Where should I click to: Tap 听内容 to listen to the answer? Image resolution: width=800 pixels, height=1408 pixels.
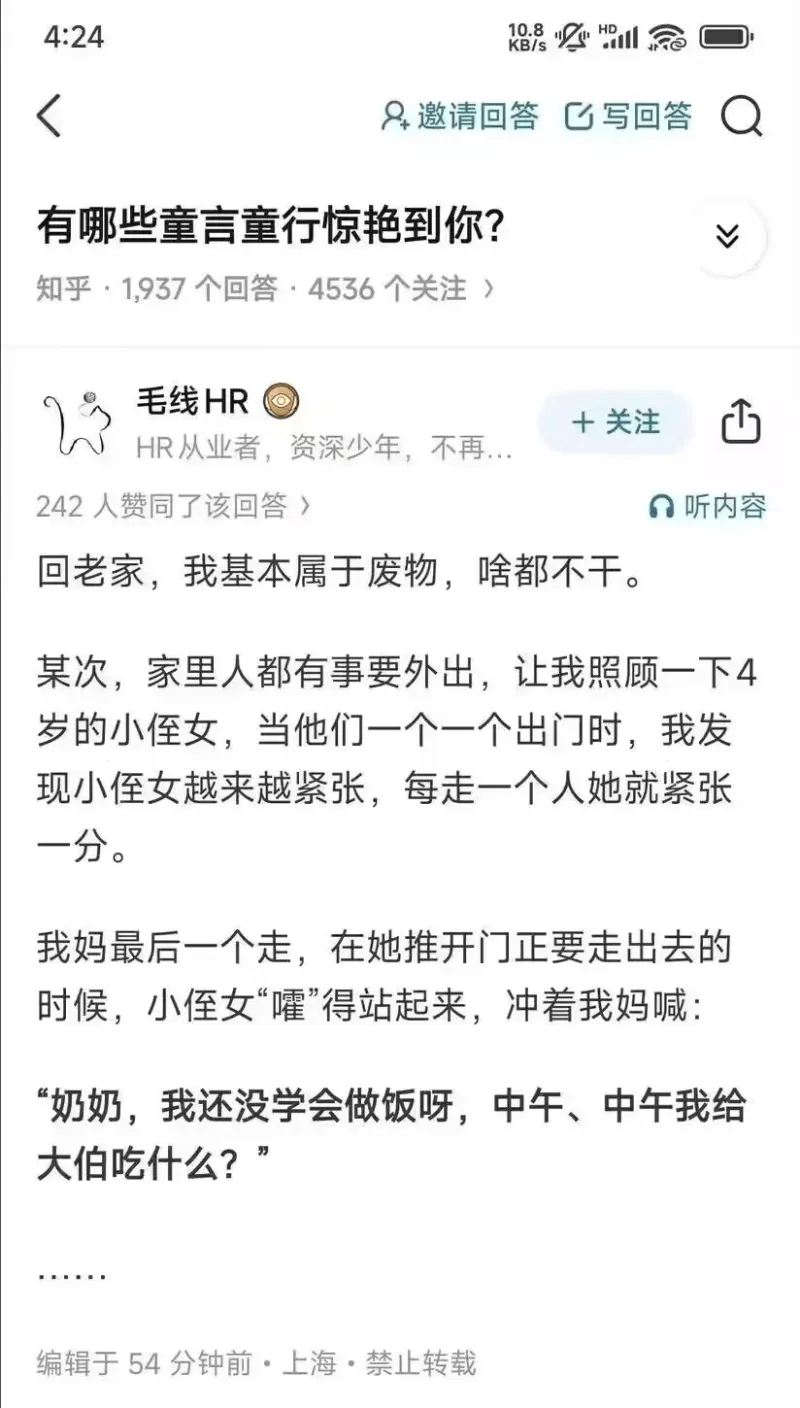pos(707,506)
